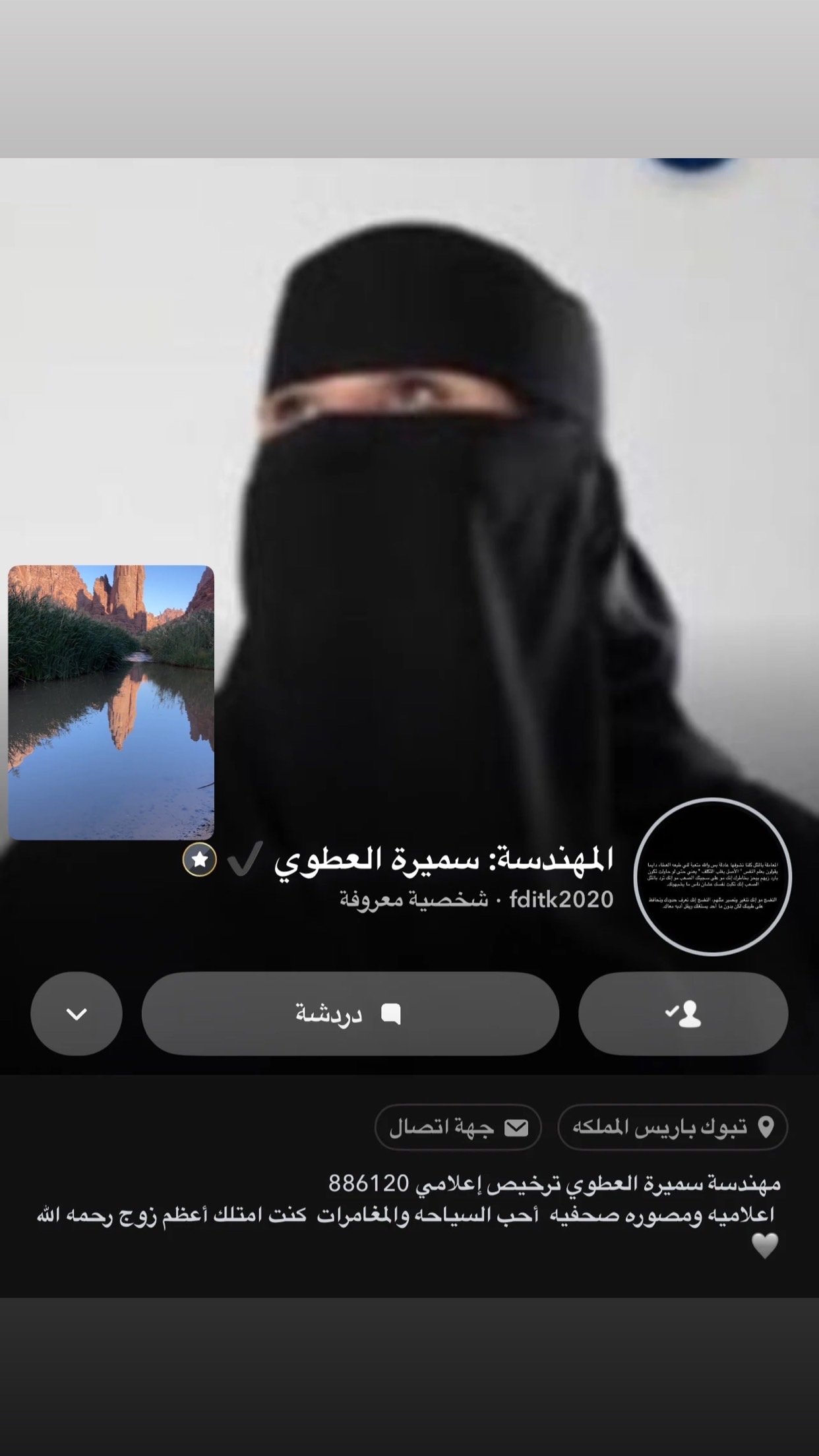Tap the تبوك باريس المملكه location chip
The width and height of the screenshot is (819, 1456).
672,1128
